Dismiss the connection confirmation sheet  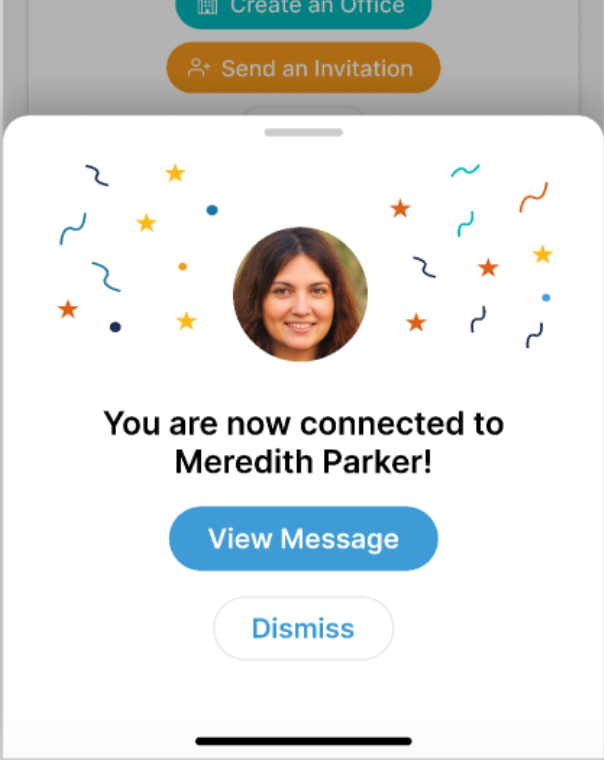pyautogui.click(x=303, y=629)
